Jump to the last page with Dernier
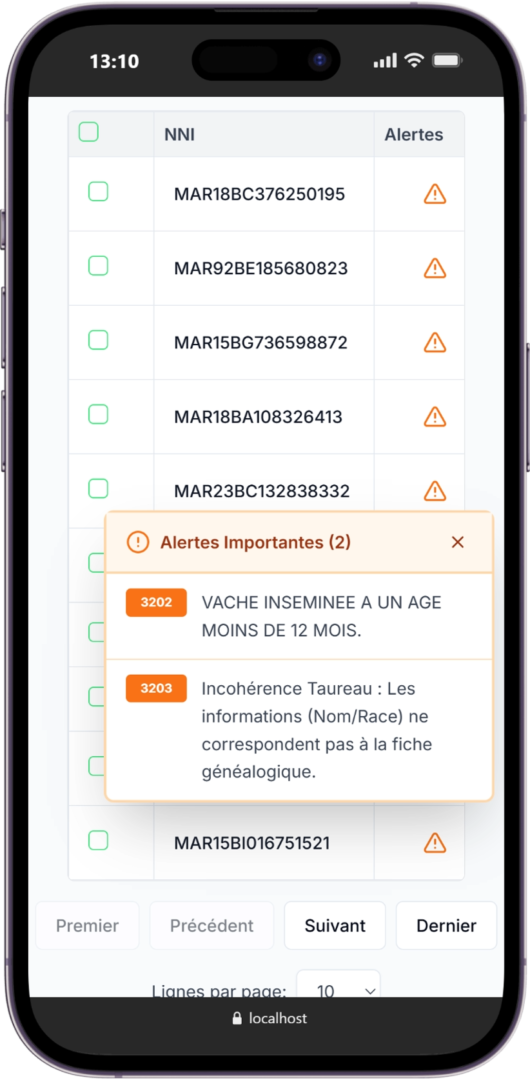Screen dimensions: 530x1080 [447, 926]
